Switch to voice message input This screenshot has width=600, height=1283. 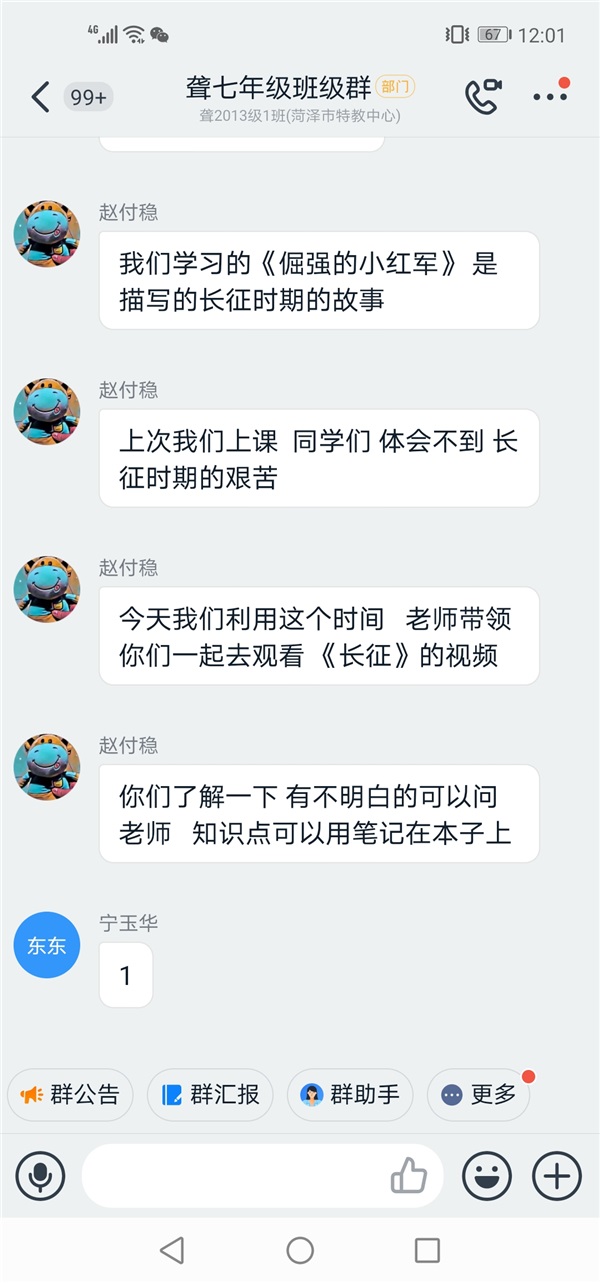pyautogui.click(x=40, y=1176)
